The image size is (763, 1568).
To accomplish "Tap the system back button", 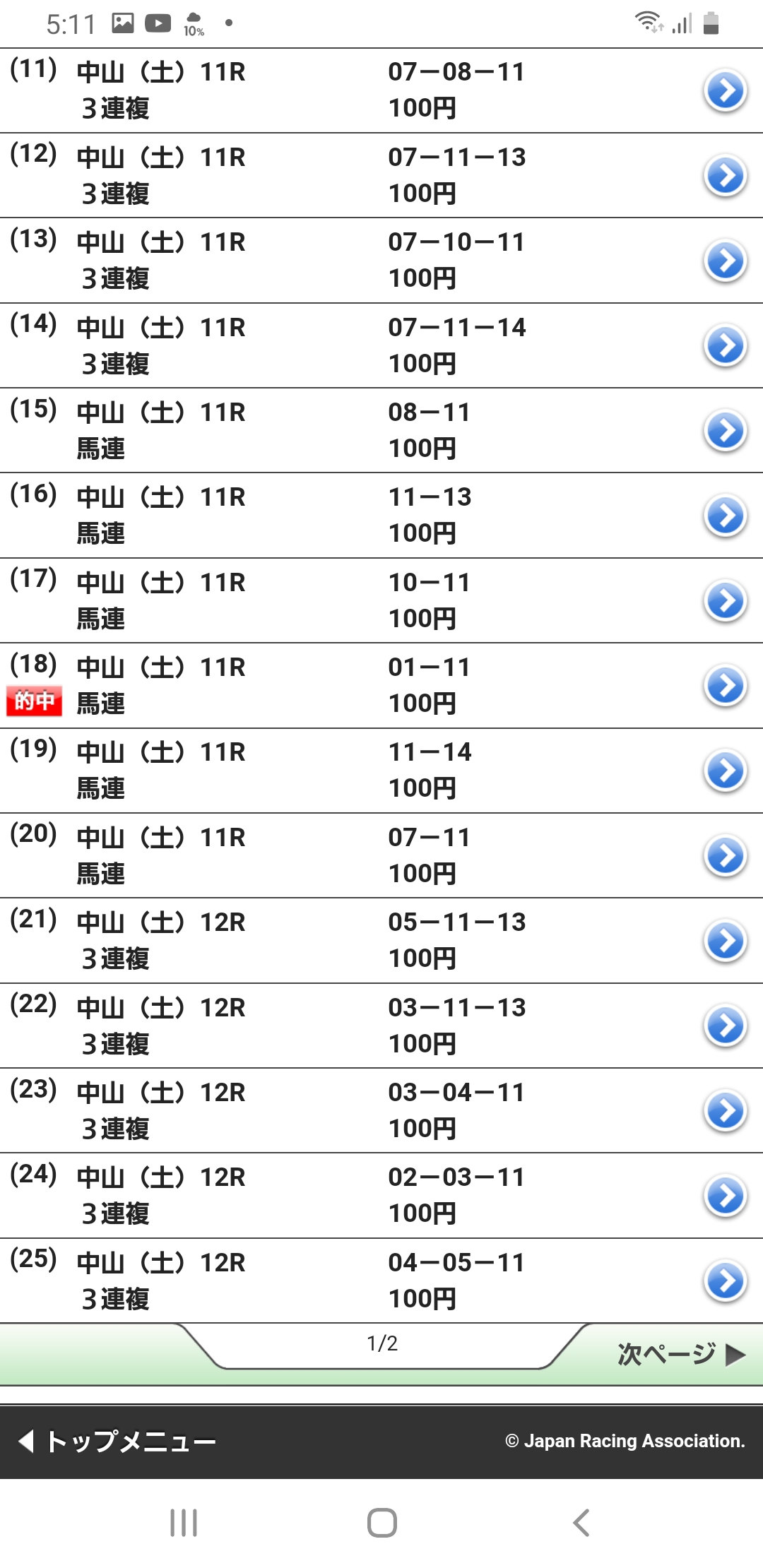I will 581,1523.
